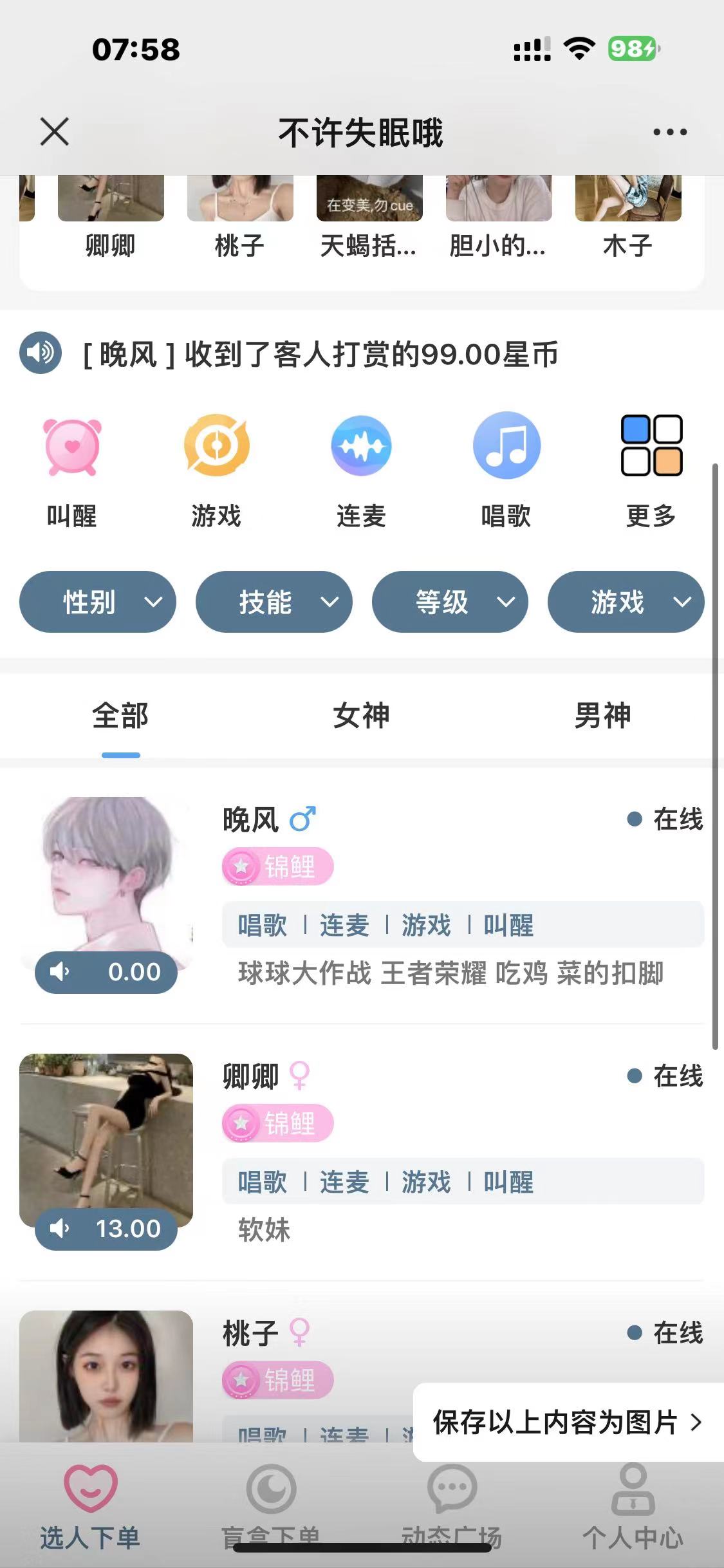The width and height of the screenshot is (724, 1568).
Task: Switch to the 女神 tab
Action: click(361, 716)
